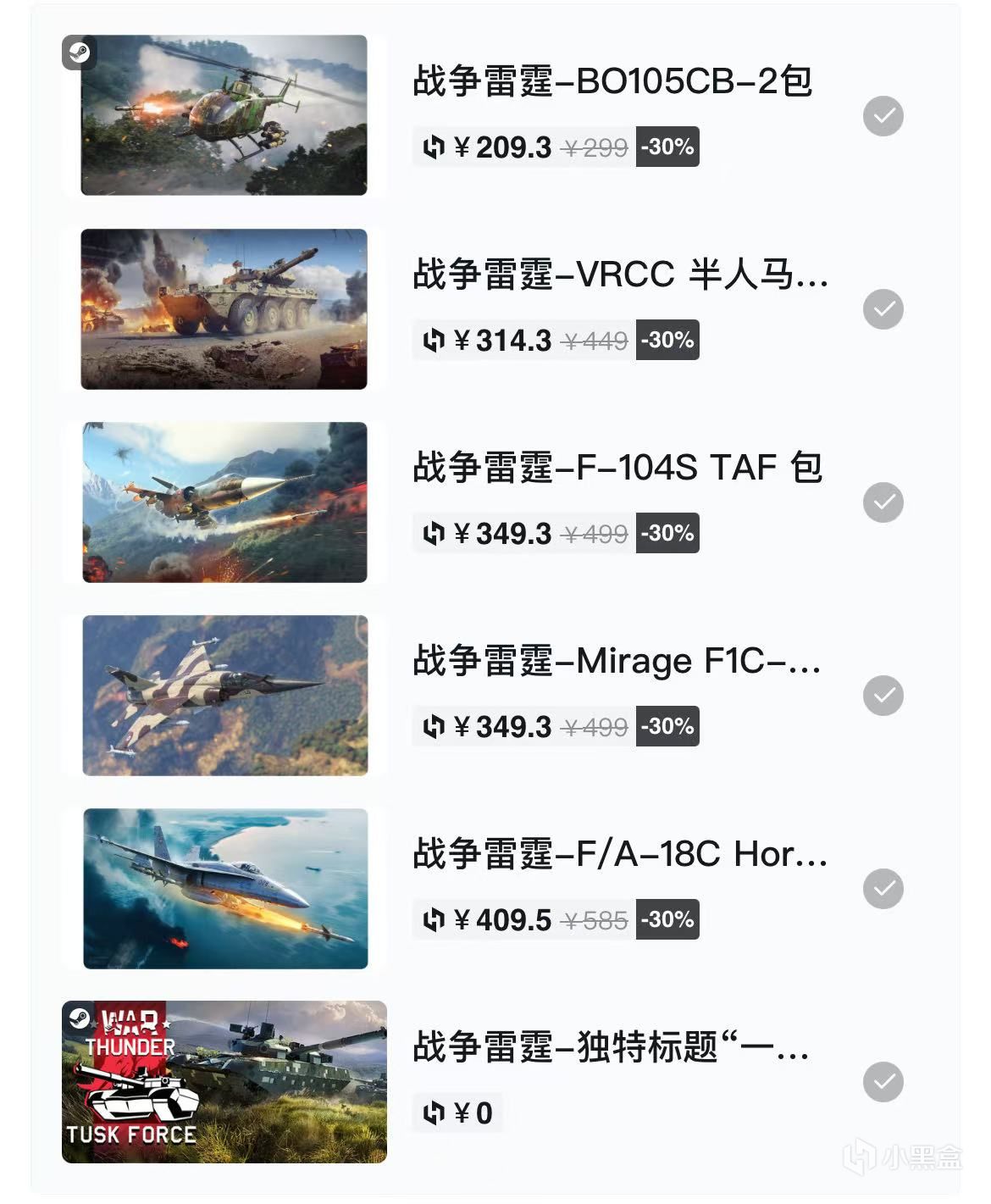Screen dimensions: 991x1204
Task: Toggle the checkmark for VRCC 半人马 pack
Action: 883,309
